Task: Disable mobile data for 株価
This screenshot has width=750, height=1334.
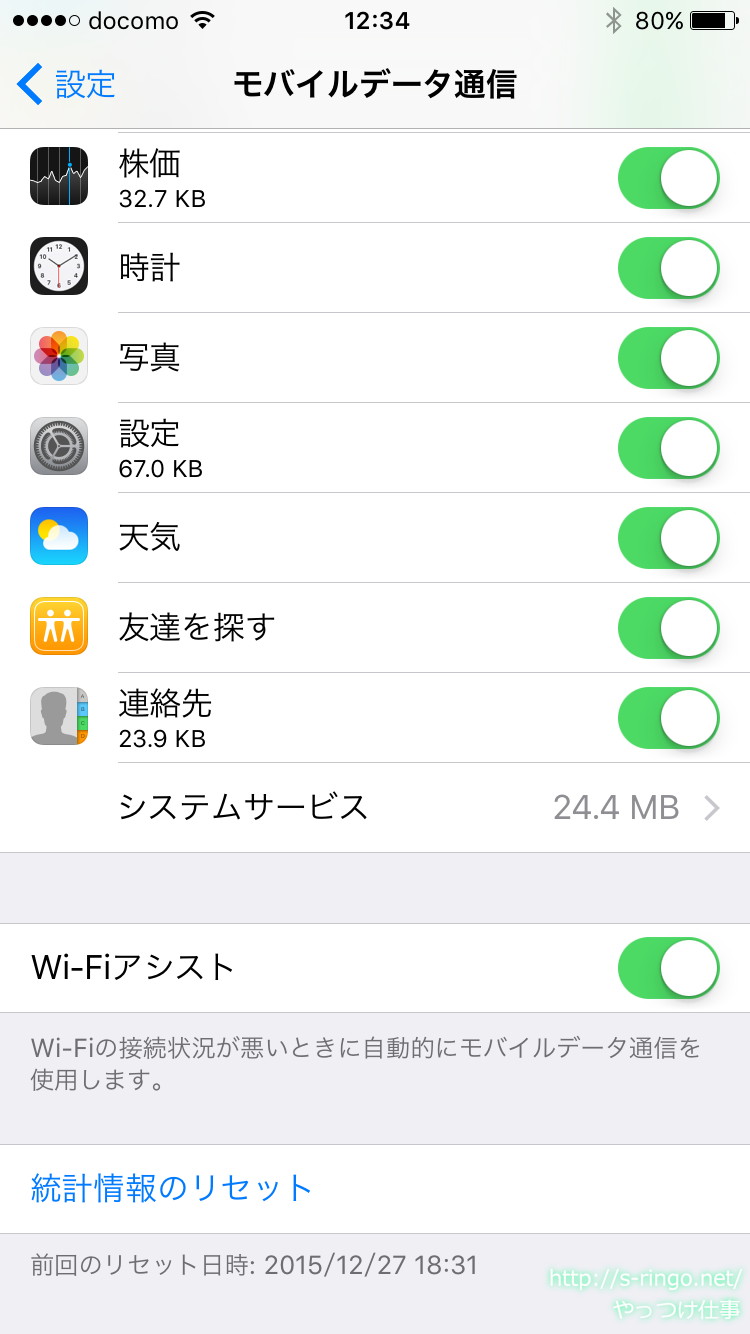Action: [668, 178]
